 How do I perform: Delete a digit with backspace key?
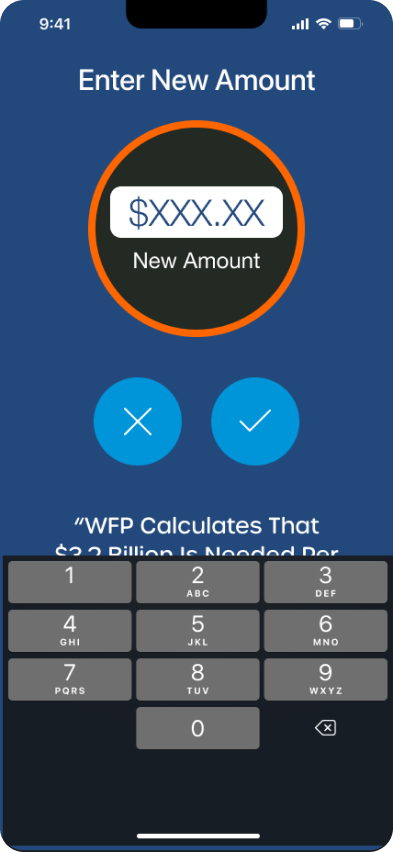[326, 728]
